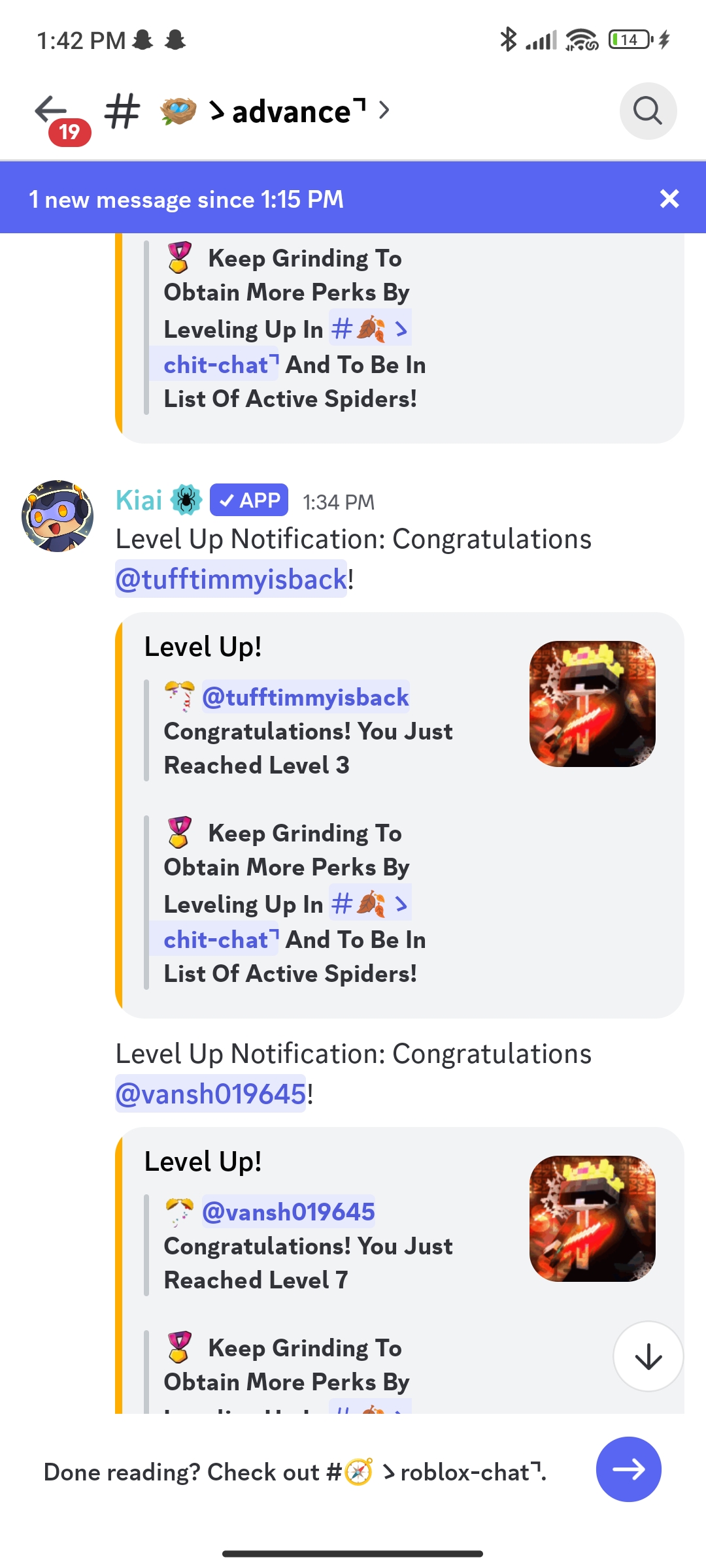This screenshot has width=706, height=1568.
Task: View the thumbnail in vansh019645's Level Up embed
Action: pos(592,1218)
